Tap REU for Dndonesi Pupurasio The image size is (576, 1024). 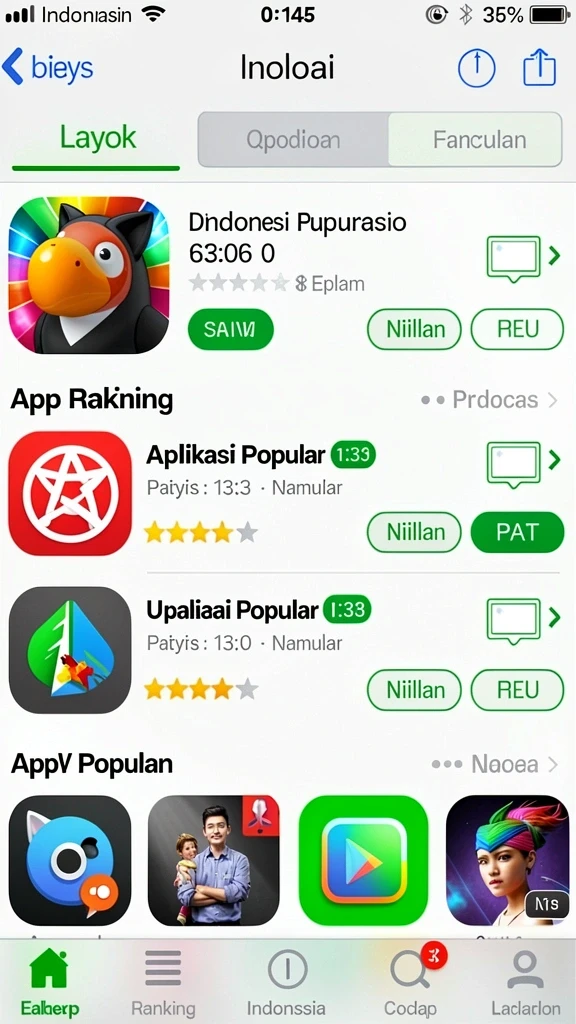517,329
